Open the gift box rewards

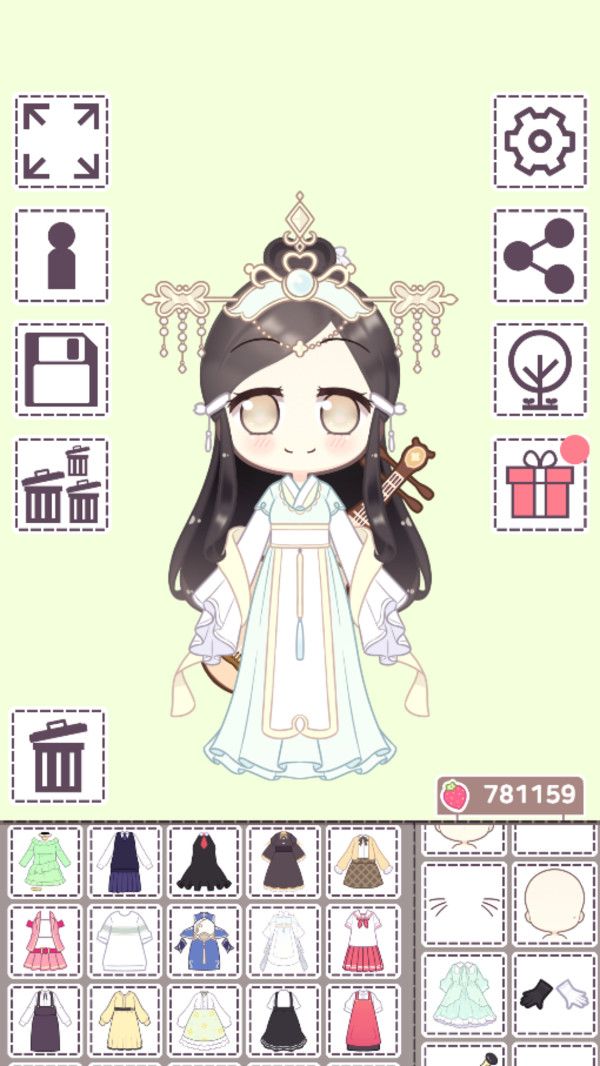click(539, 484)
